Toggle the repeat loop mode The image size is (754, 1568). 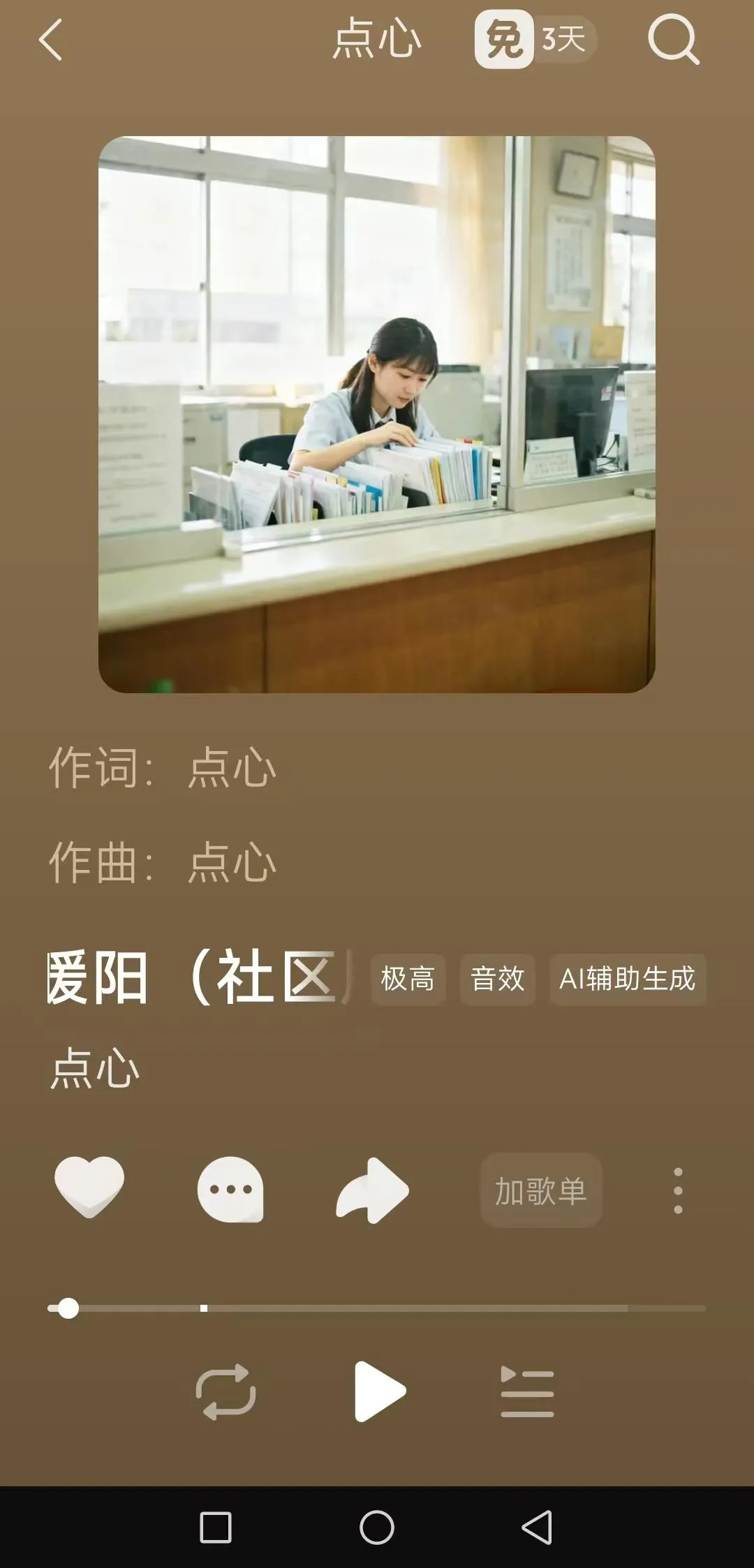226,1391
